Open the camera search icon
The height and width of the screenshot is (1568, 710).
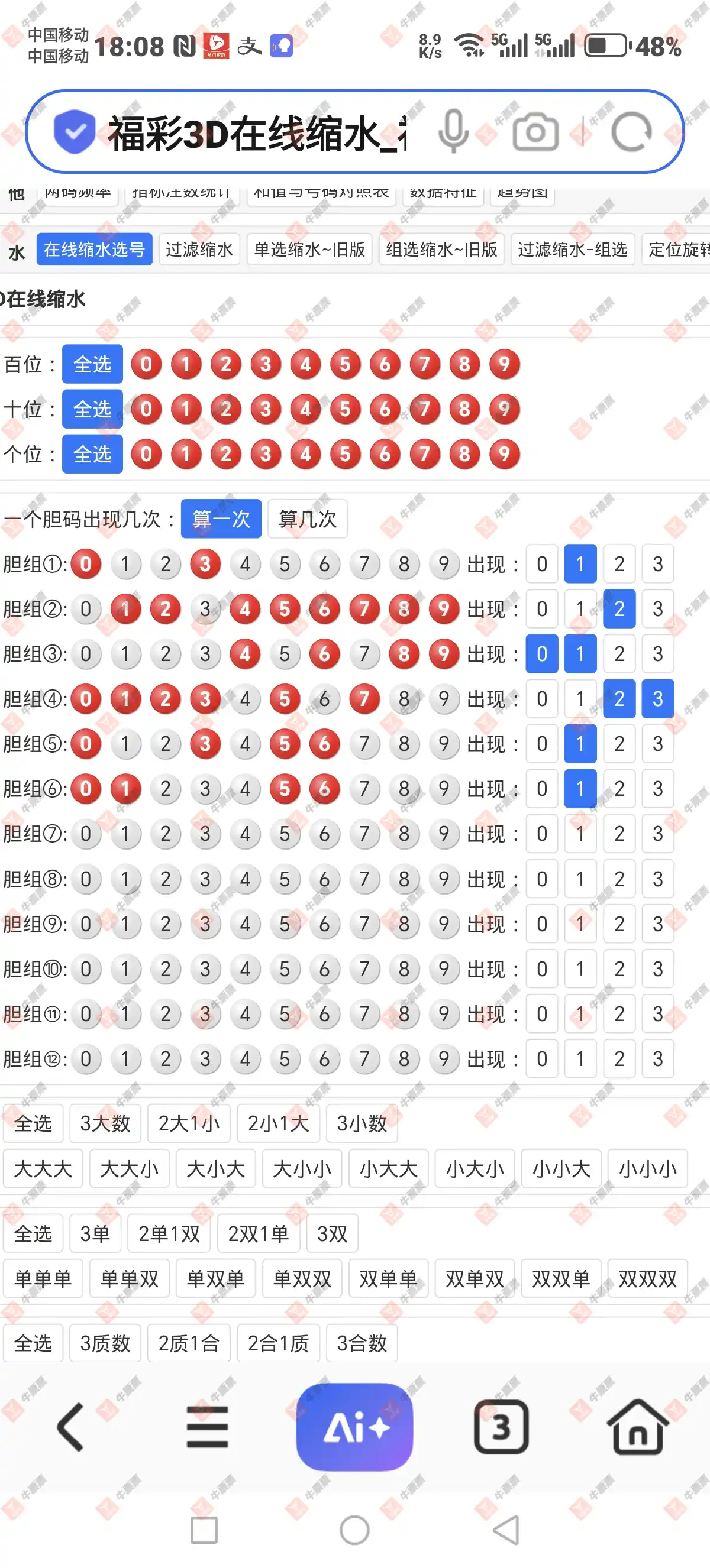click(535, 131)
